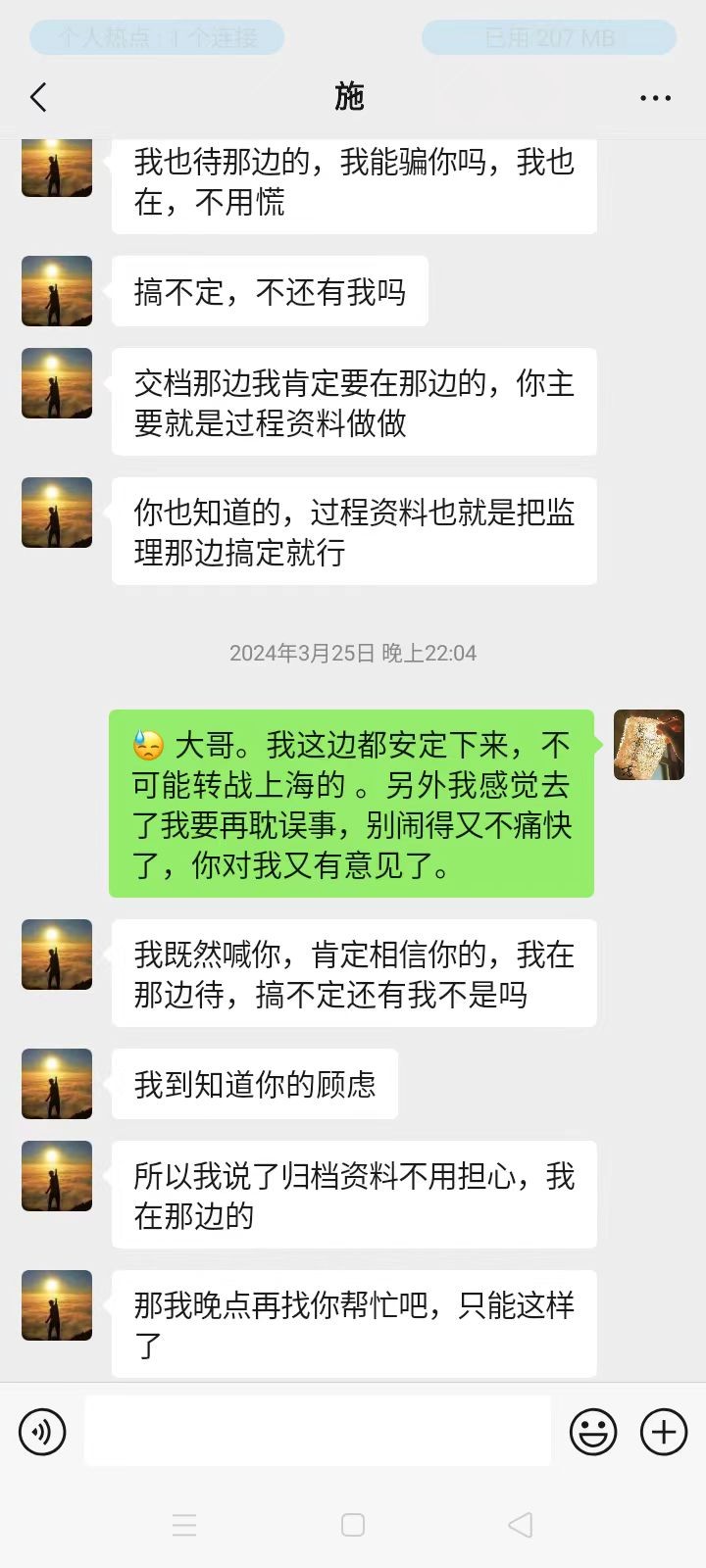Switch to voice message input

(x=42, y=1432)
